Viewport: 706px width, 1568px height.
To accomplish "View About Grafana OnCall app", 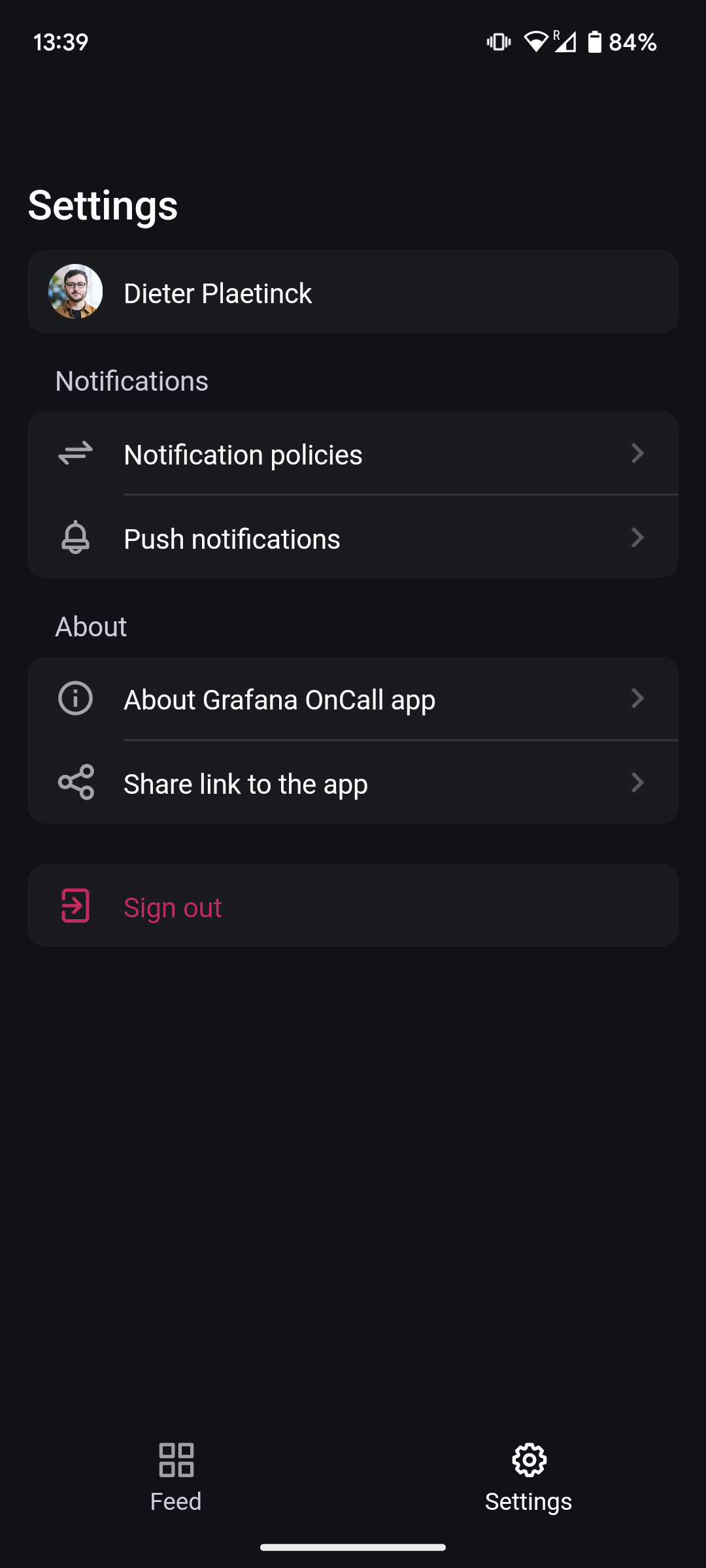I will tap(353, 699).
